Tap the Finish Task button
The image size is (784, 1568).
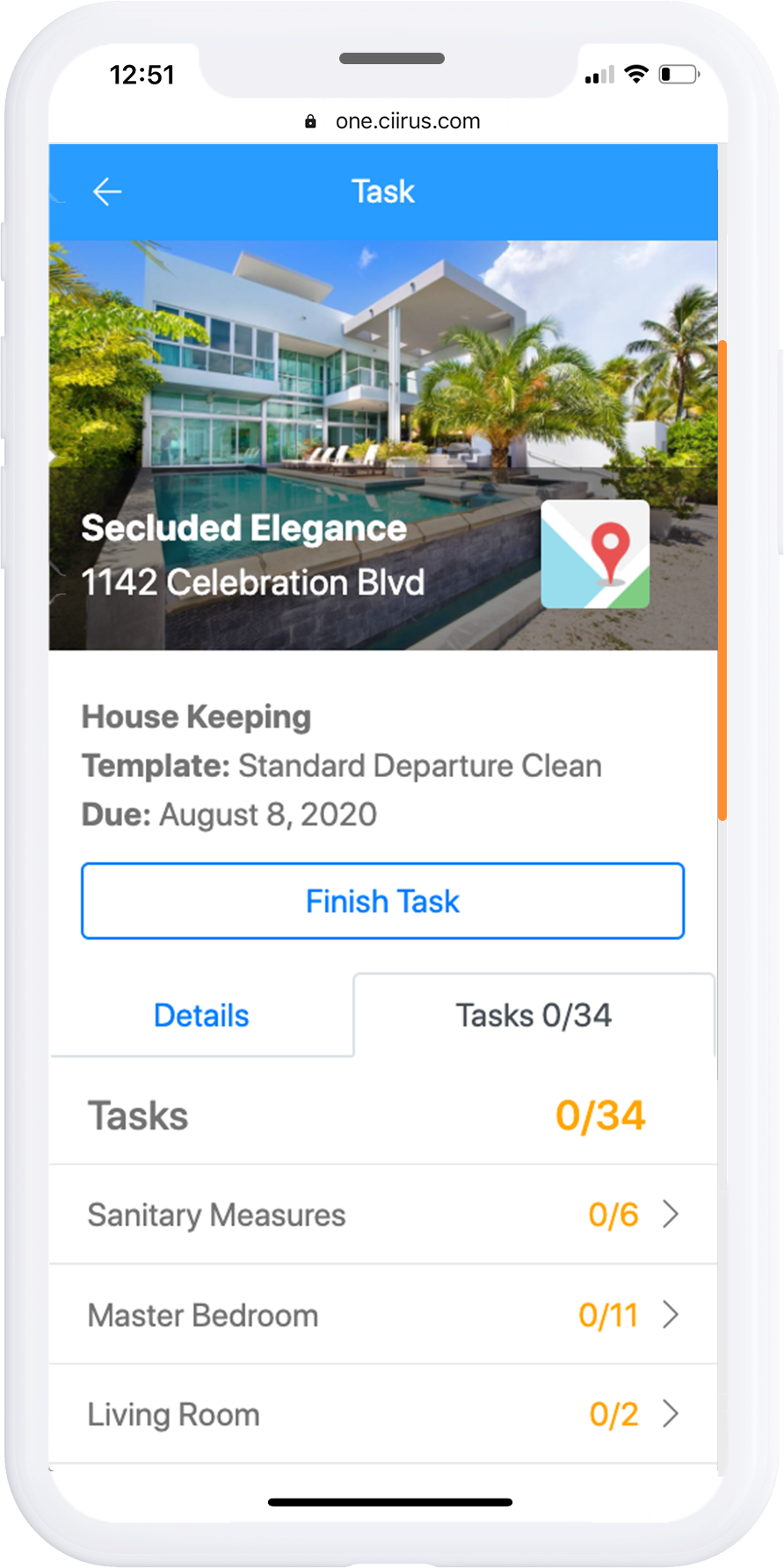382,901
